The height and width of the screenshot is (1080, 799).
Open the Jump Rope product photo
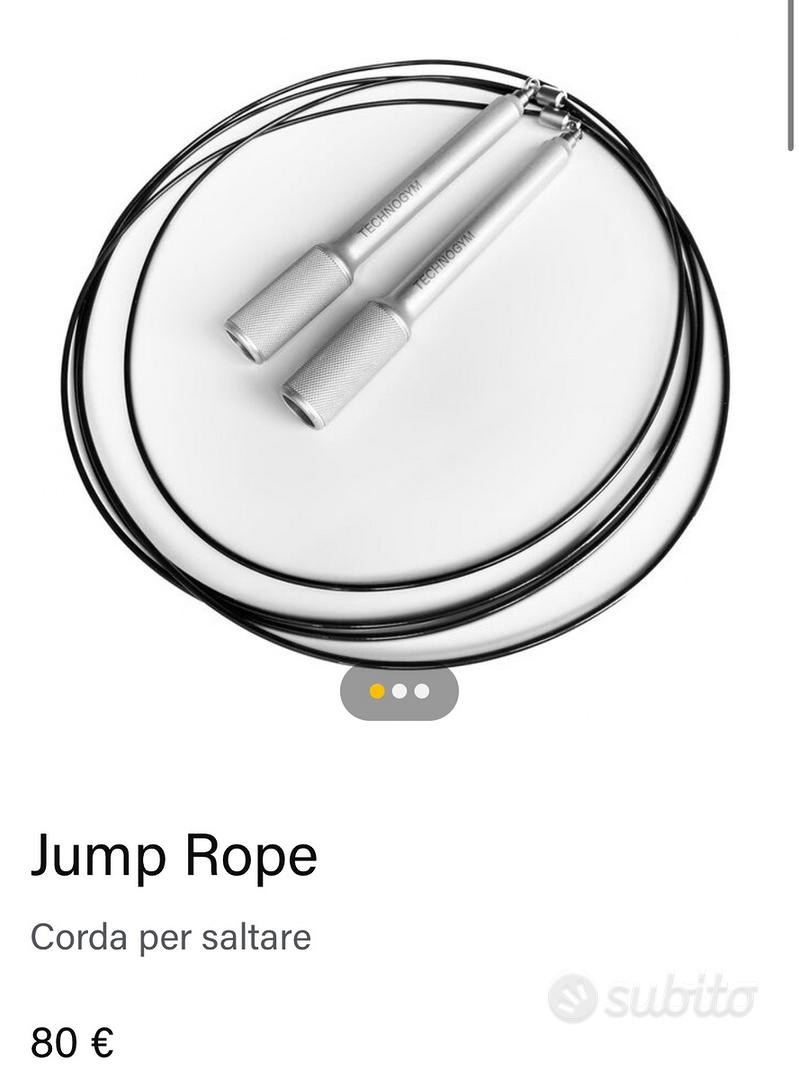tap(397, 360)
